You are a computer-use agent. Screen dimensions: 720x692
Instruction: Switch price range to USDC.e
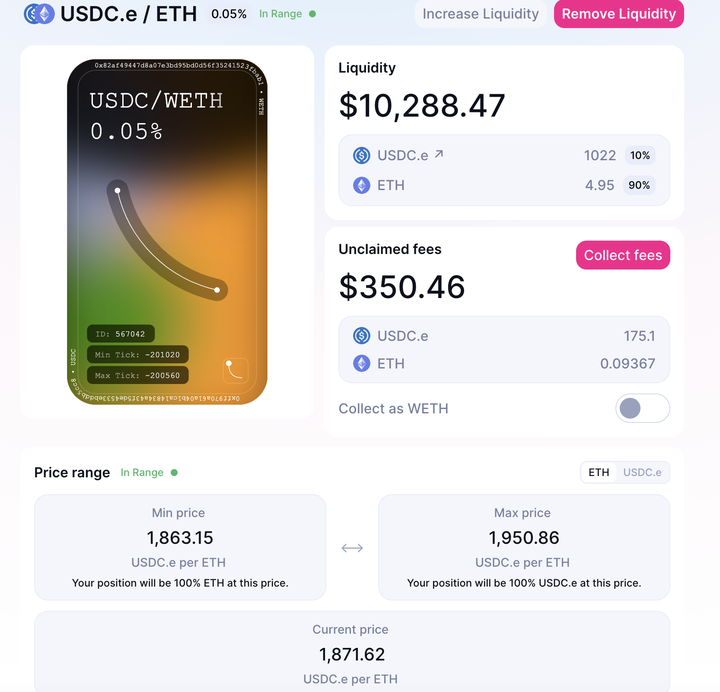(x=642, y=472)
